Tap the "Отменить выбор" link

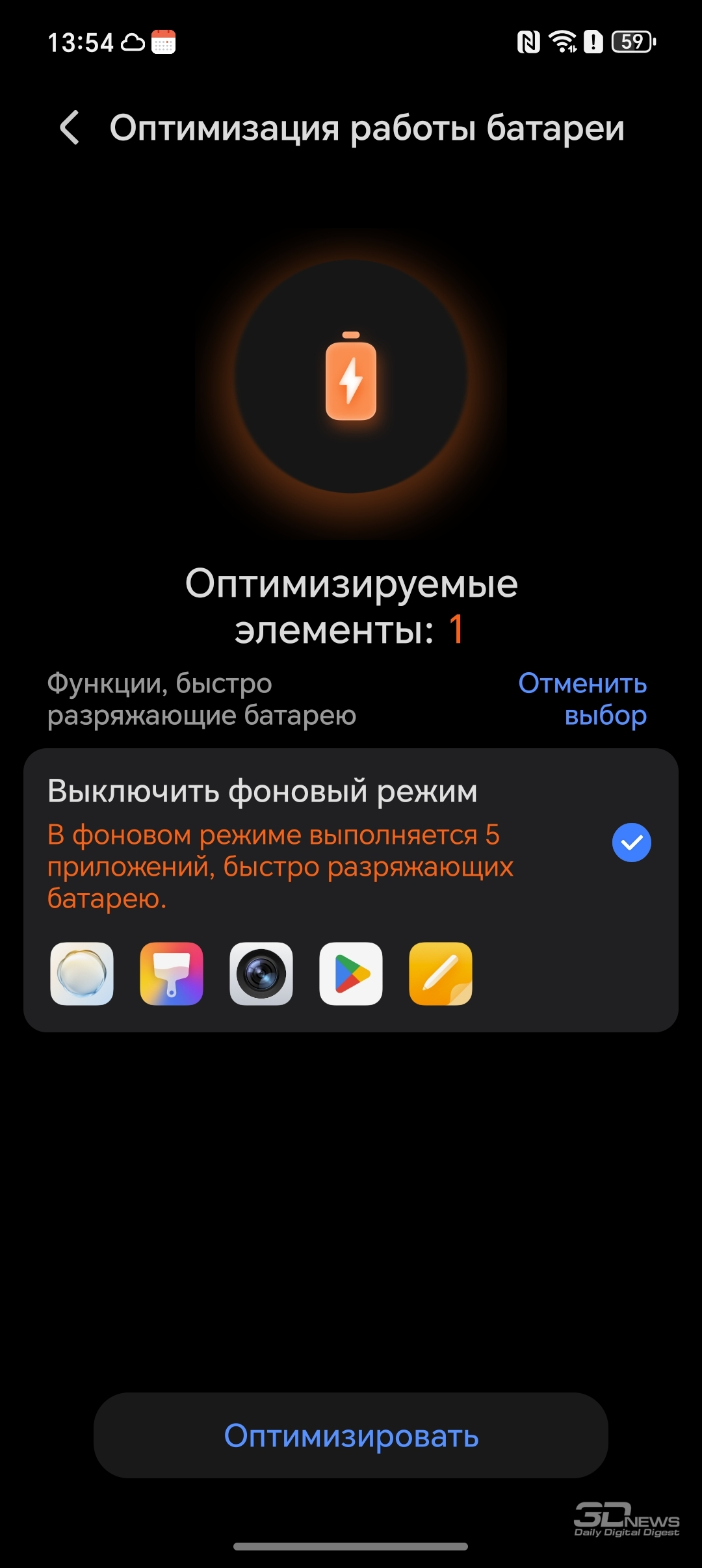click(582, 699)
